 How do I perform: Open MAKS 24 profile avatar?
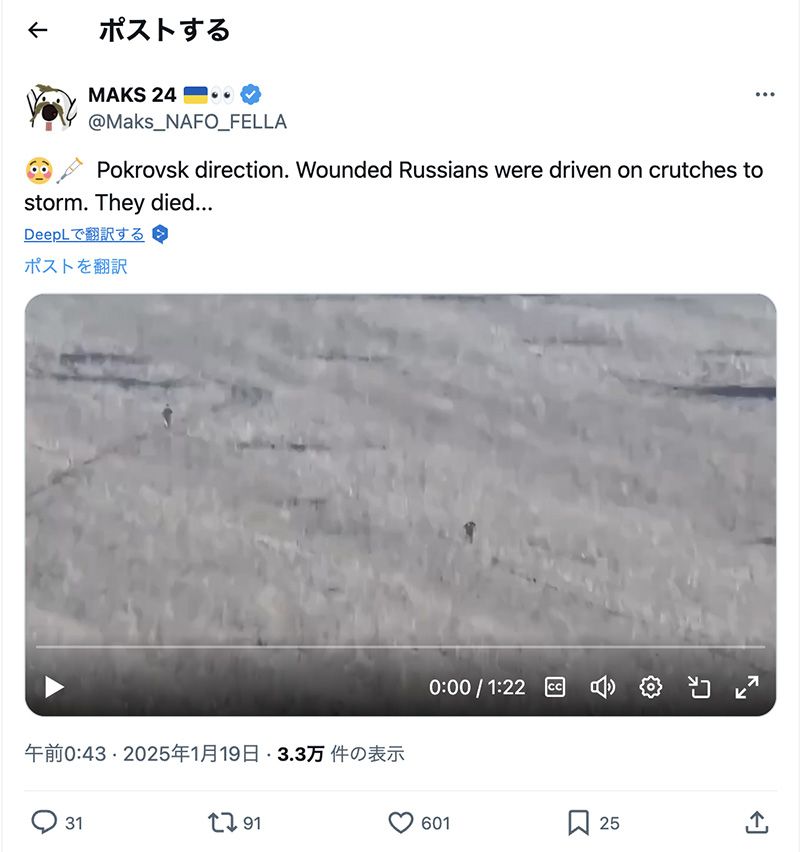coord(52,107)
